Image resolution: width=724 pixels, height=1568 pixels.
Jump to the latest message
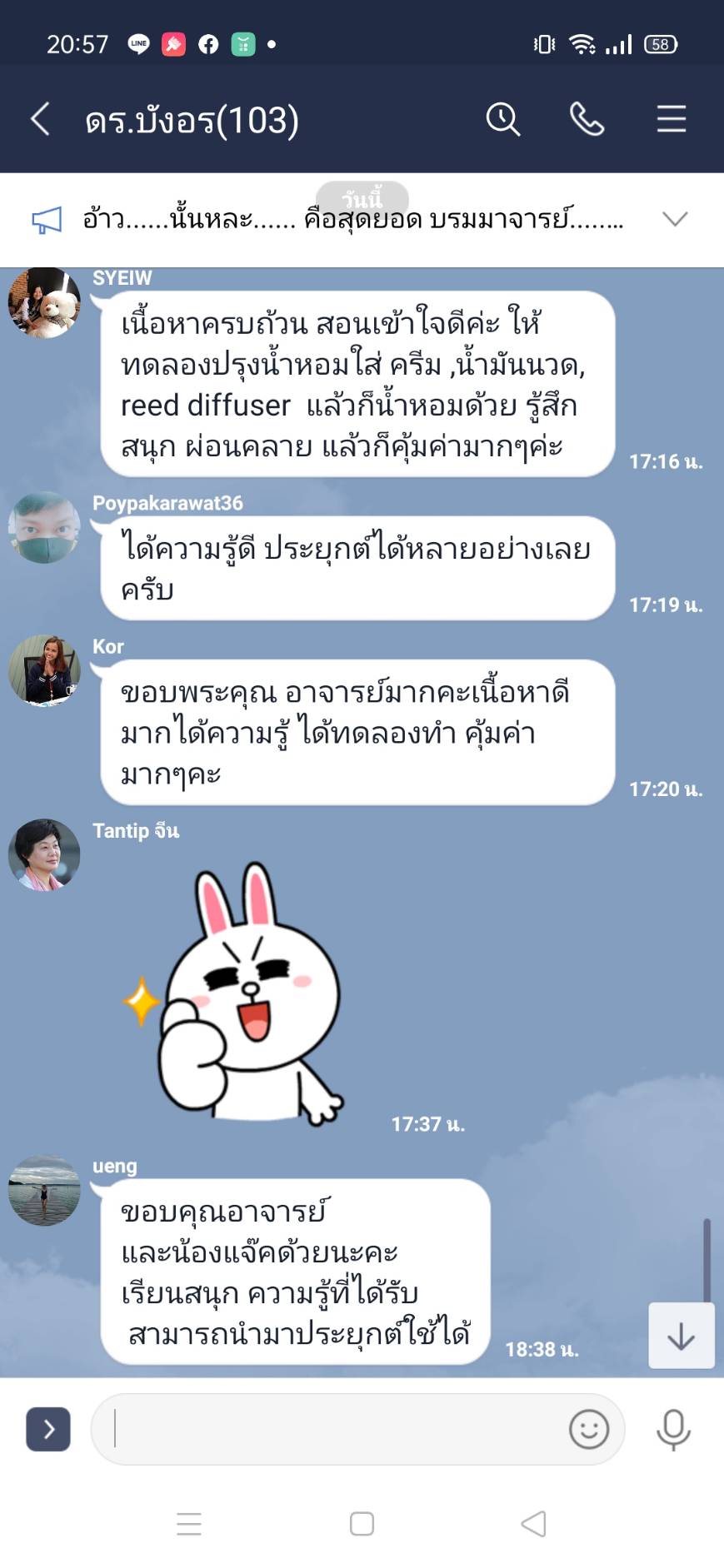pyautogui.click(x=681, y=1336)
